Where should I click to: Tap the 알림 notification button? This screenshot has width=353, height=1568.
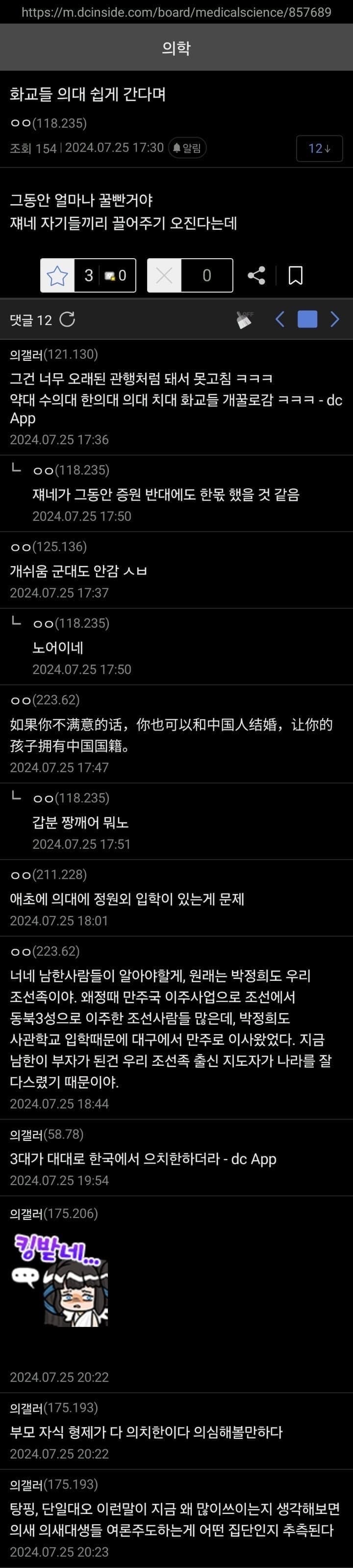click(x=187, y=148)
